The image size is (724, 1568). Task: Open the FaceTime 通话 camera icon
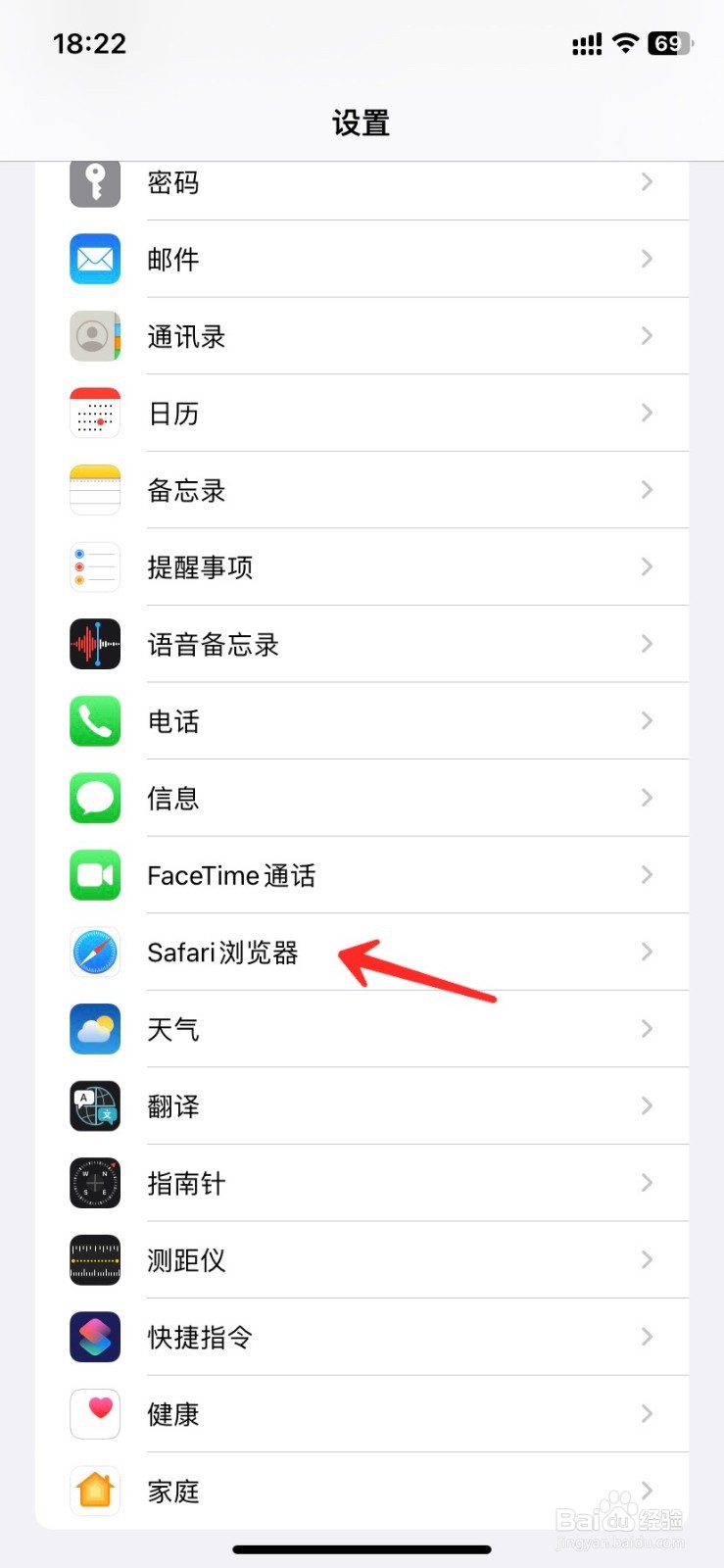(94, 875)
